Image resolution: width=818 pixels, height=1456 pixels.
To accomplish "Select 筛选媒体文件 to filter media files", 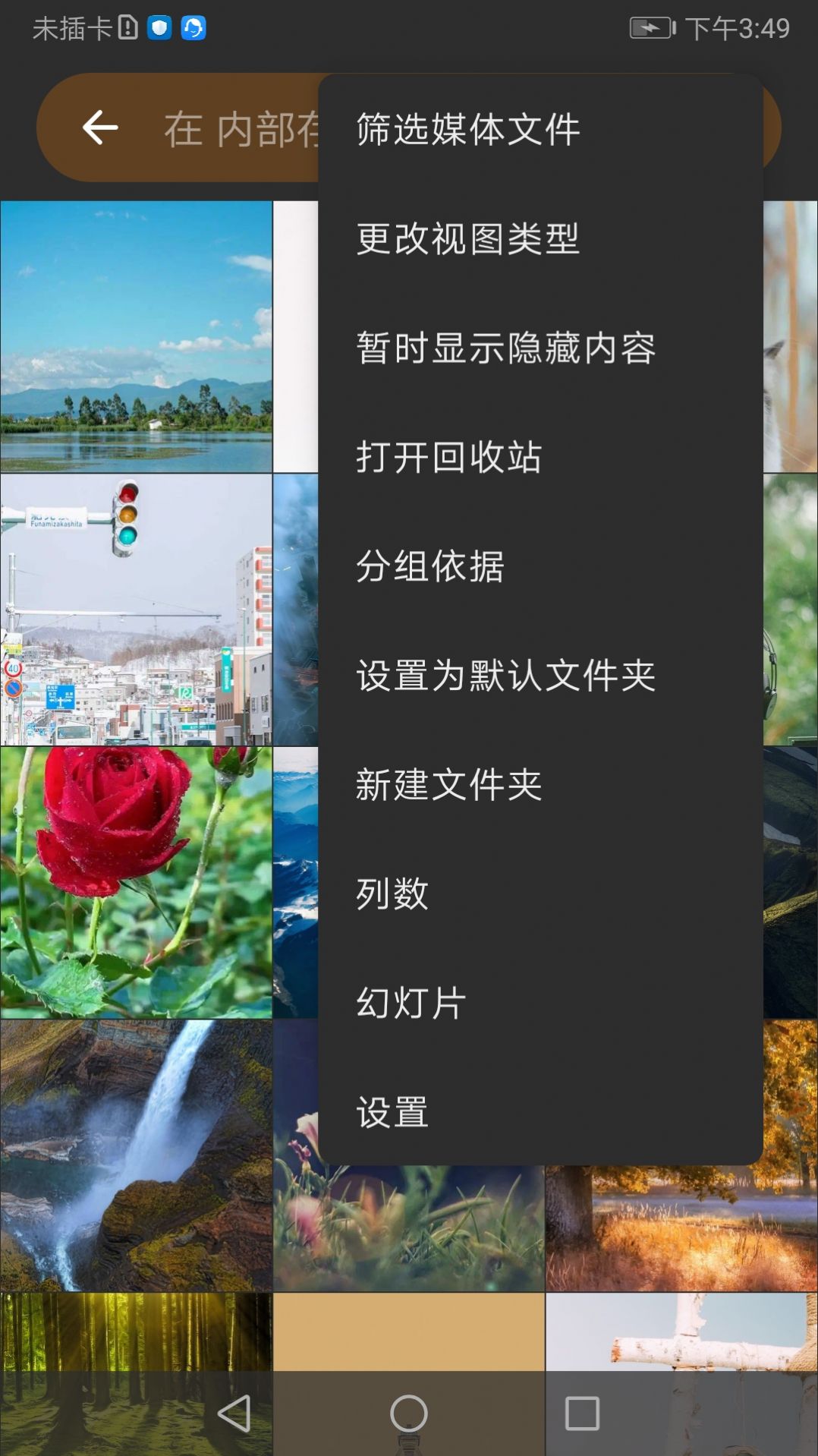I will coord(465,128).
